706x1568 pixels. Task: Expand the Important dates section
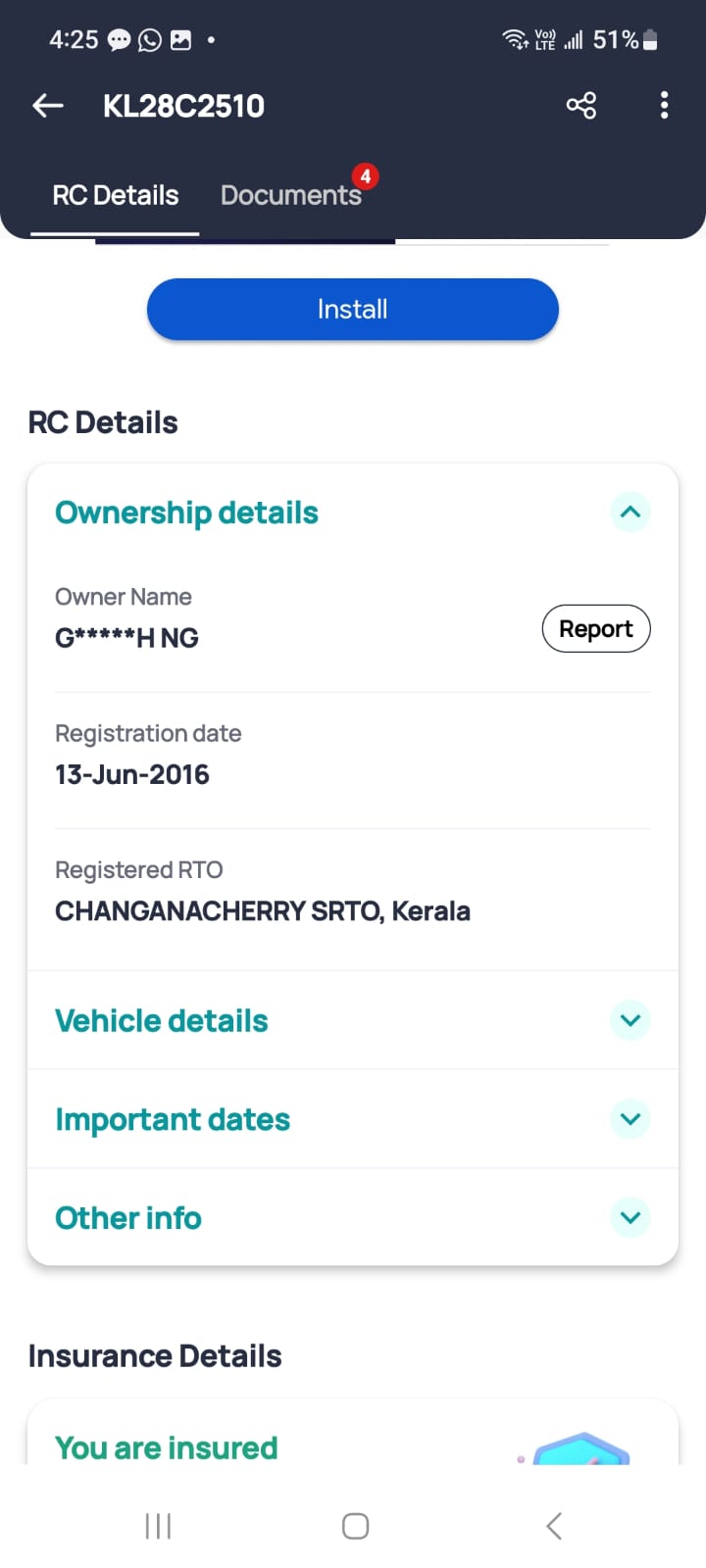click(x=630, y=1119)
